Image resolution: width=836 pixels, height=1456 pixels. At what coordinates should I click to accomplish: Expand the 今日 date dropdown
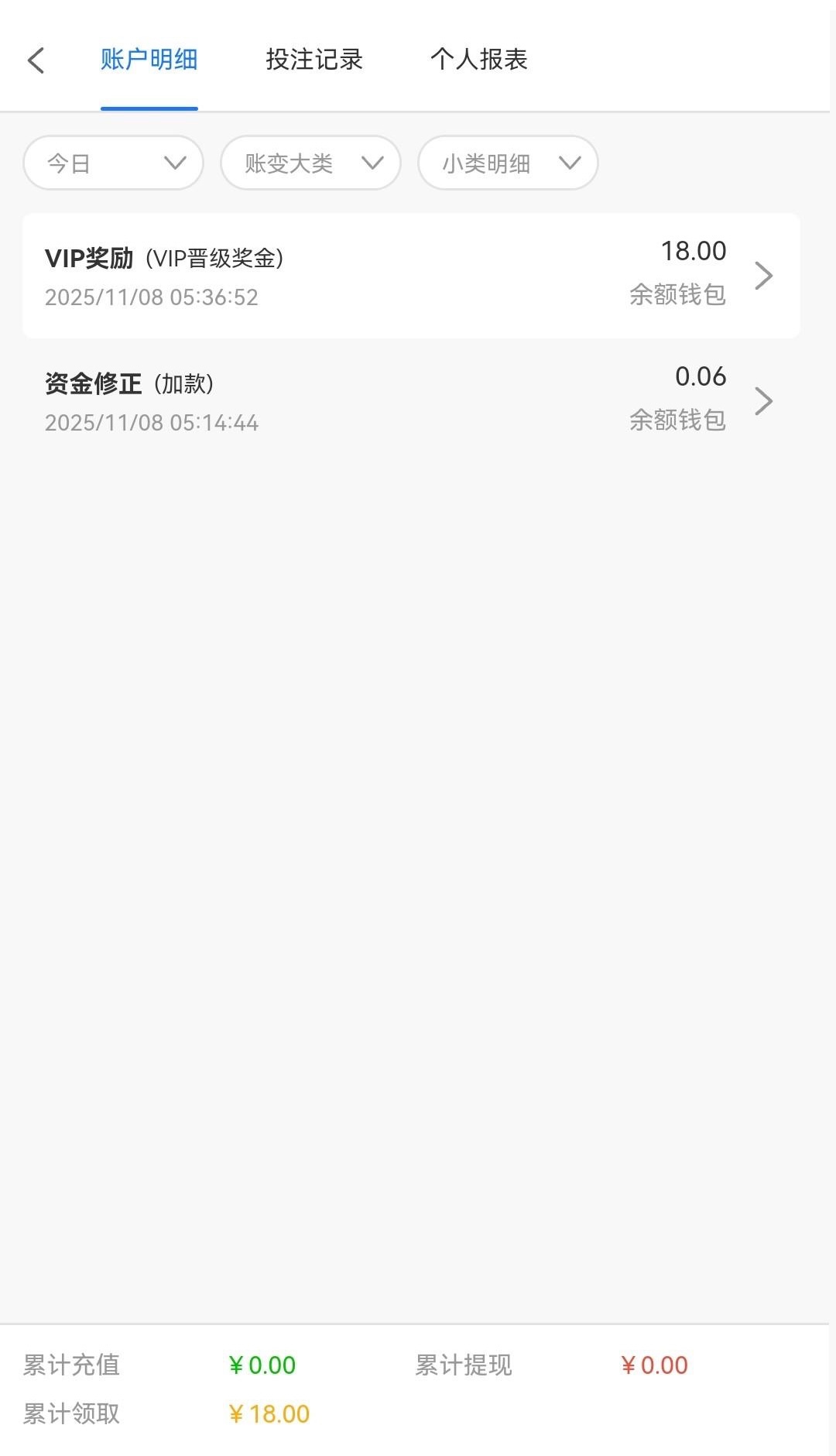[x=114, y=163]
